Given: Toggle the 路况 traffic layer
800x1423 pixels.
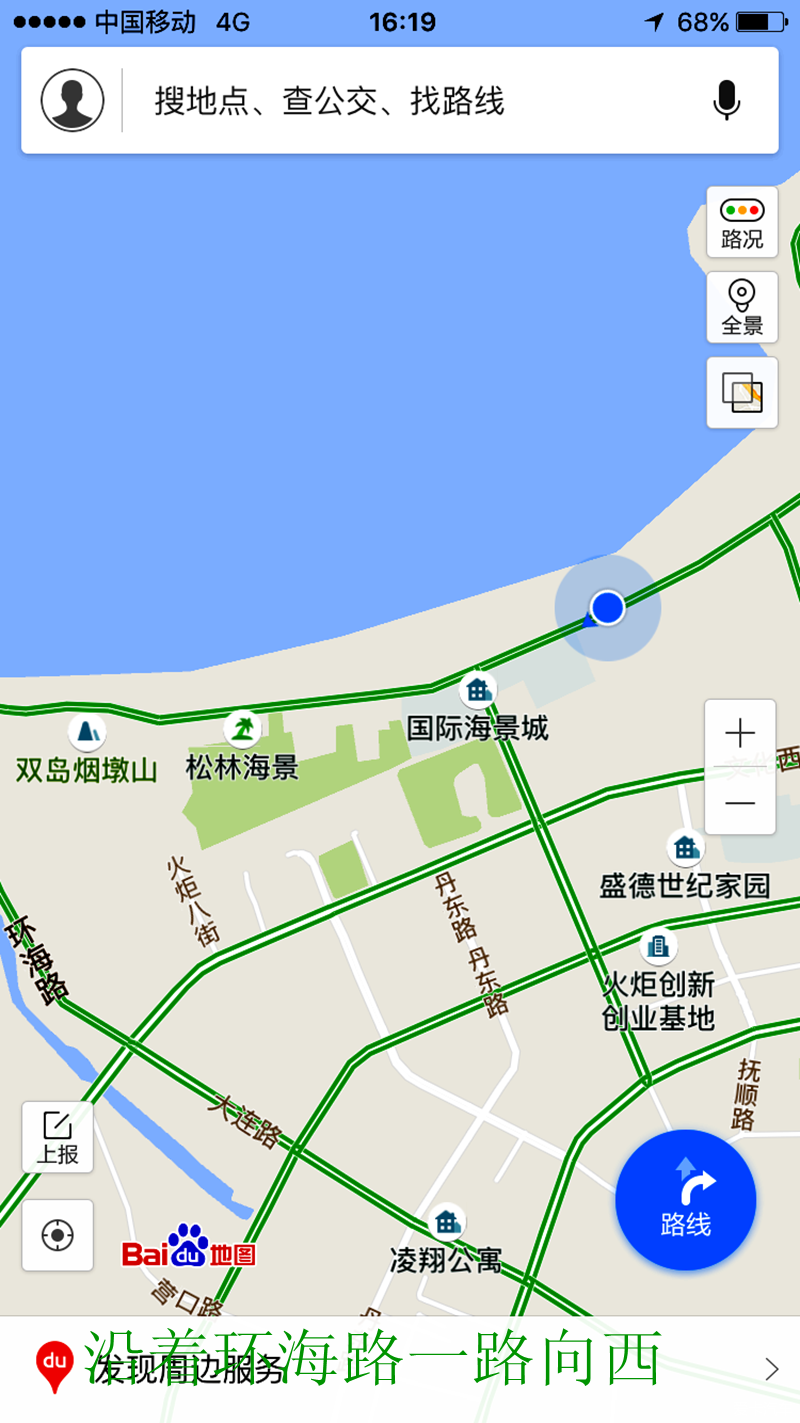Looking at the screenshot, I should coord(742,222).
